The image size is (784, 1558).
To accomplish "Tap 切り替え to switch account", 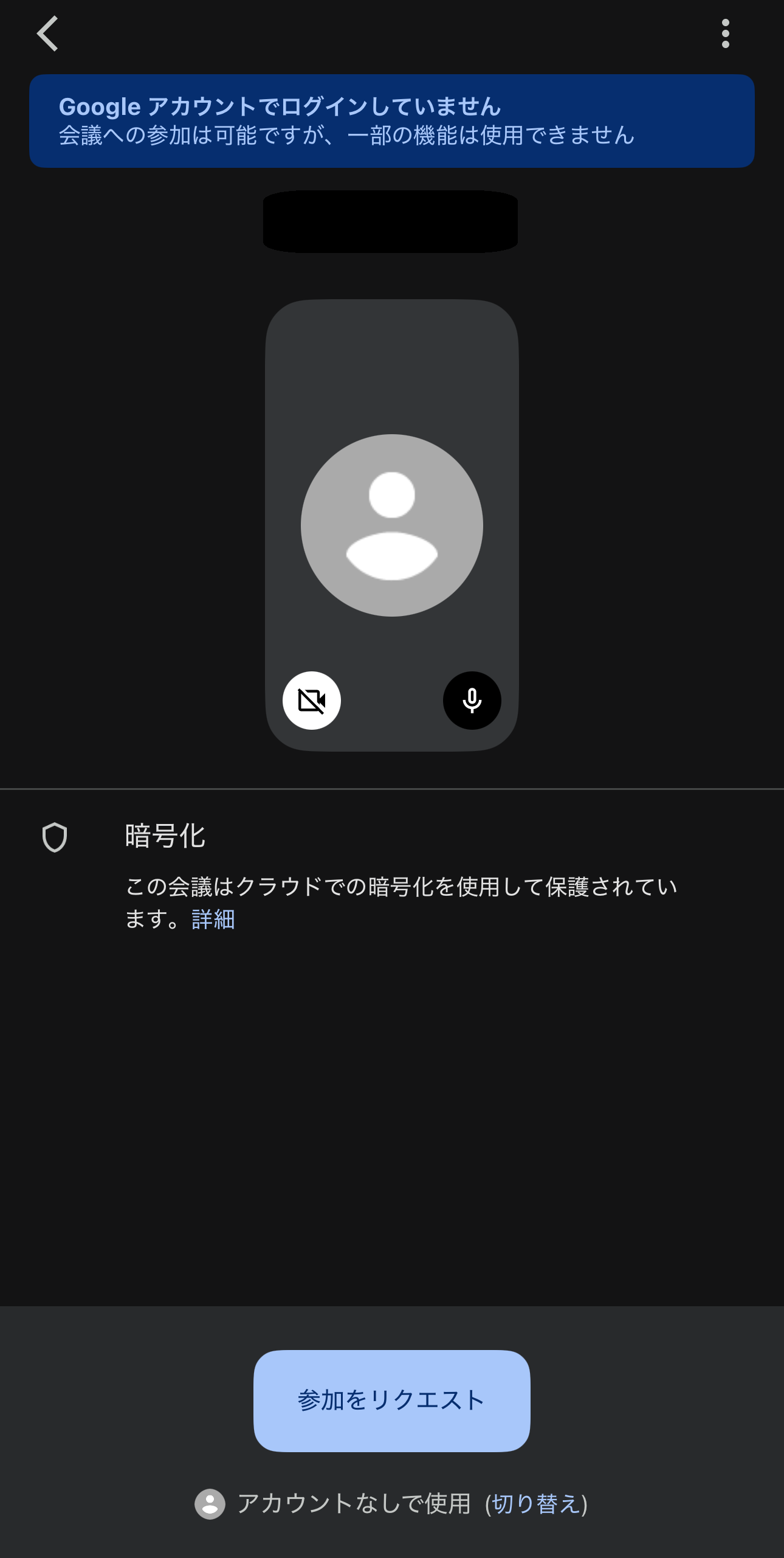I will coord(535,1504).
